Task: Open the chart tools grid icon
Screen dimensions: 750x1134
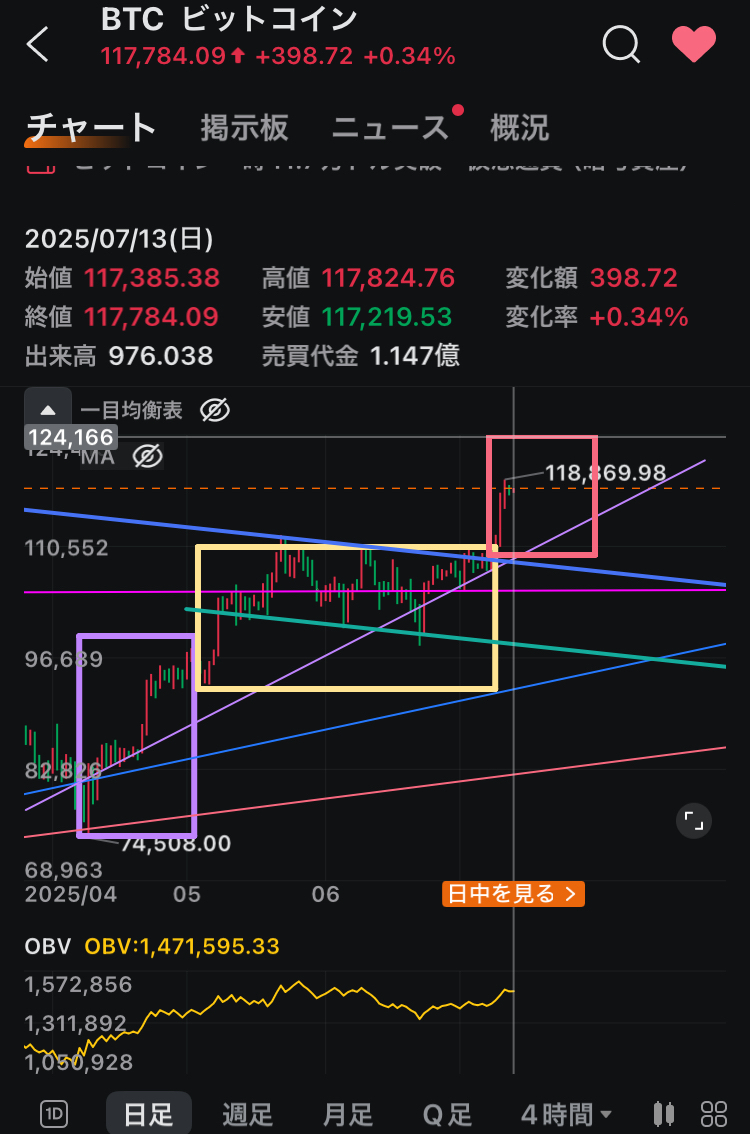Action: pyautogui.click(x=714, y=1113)
